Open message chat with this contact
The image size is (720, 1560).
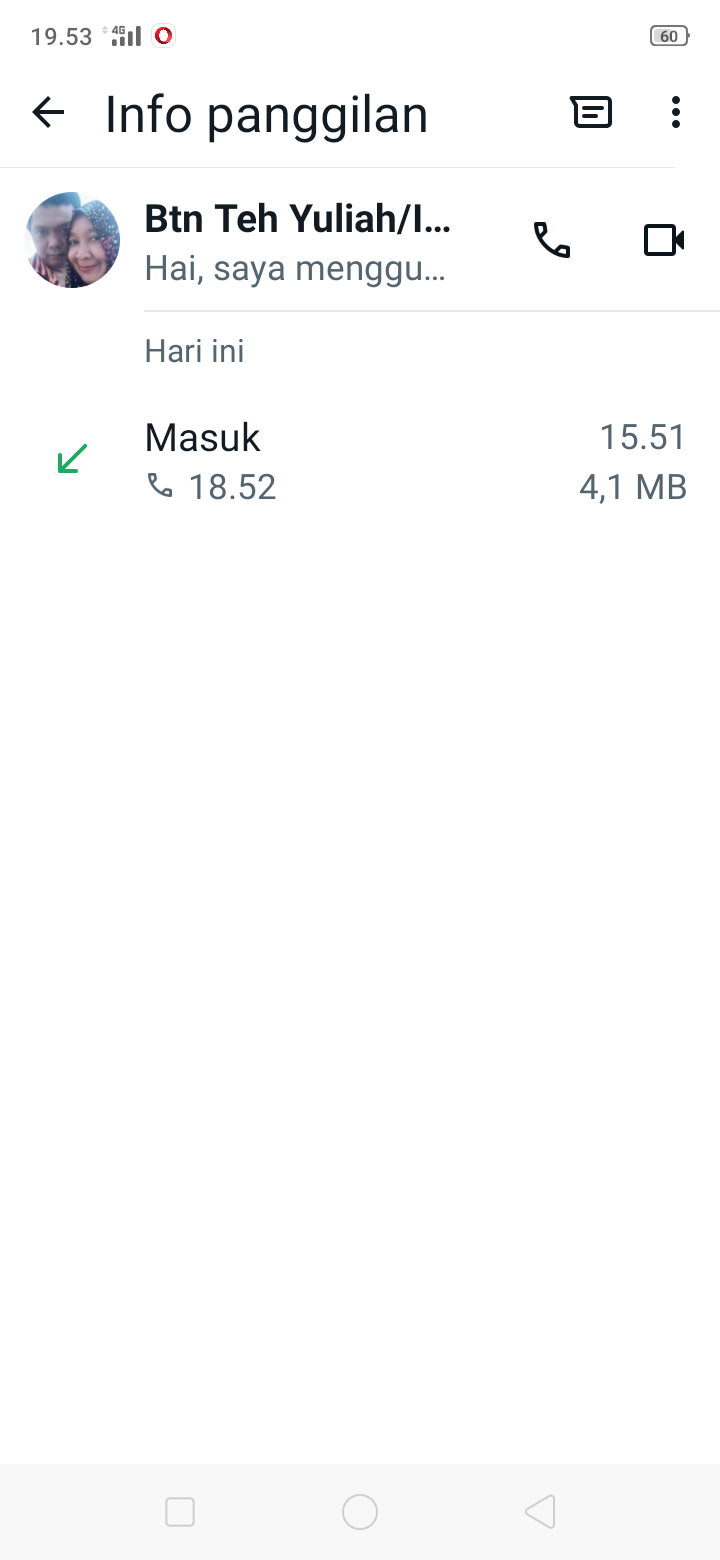(x=591, y=113)
